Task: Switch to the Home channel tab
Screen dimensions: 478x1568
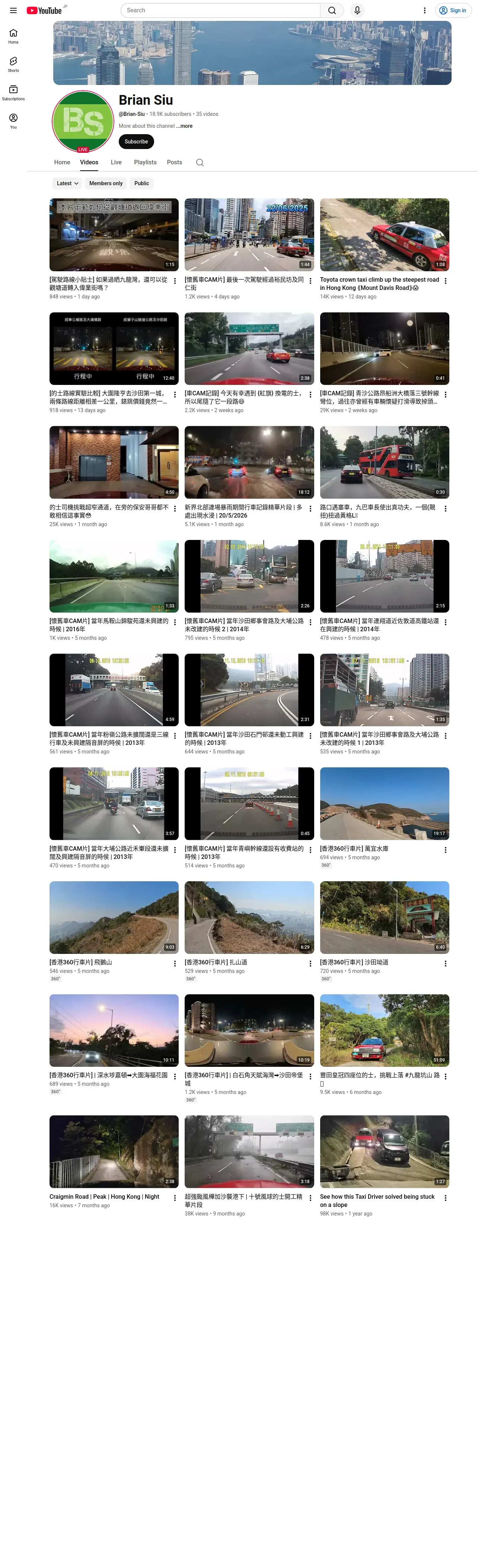Action: point(62,162)
